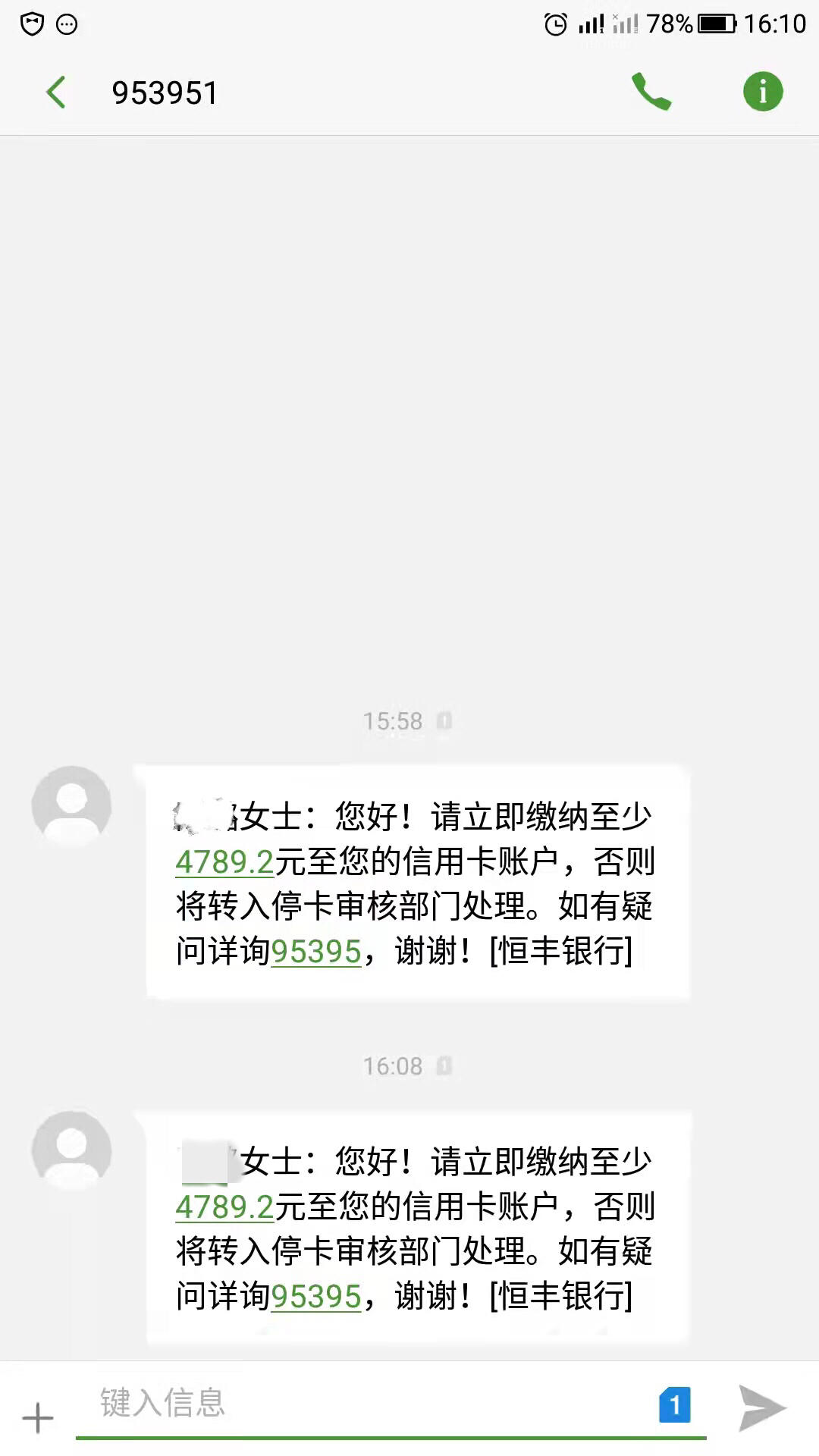Open sender avatar on the 16:08 message
The height and width of the screenshot is (1456, 819).
pos(71,1150)
